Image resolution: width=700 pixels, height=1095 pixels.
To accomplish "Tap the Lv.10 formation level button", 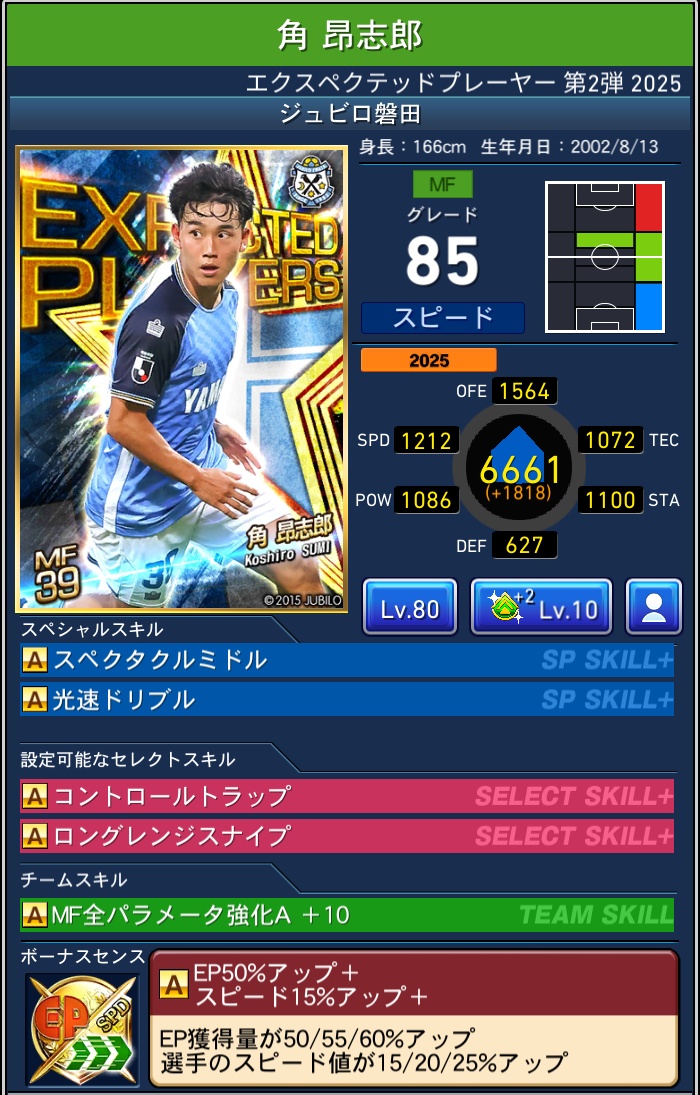I will point(540,607).
